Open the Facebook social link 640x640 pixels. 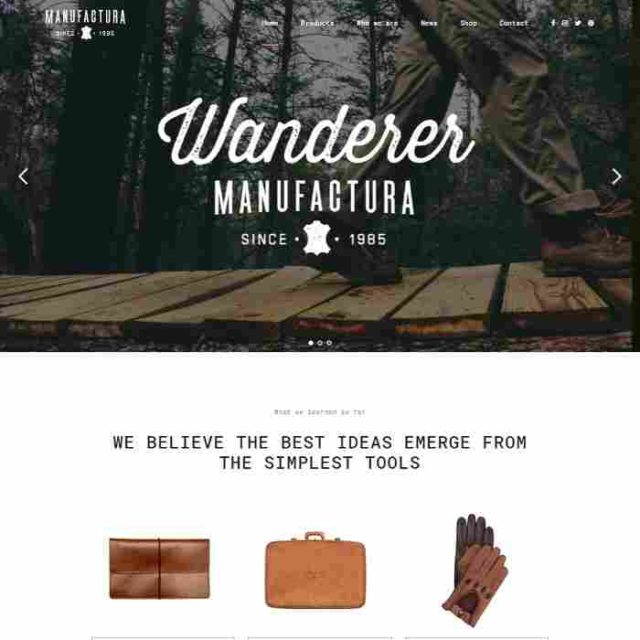tap(553, 22)
